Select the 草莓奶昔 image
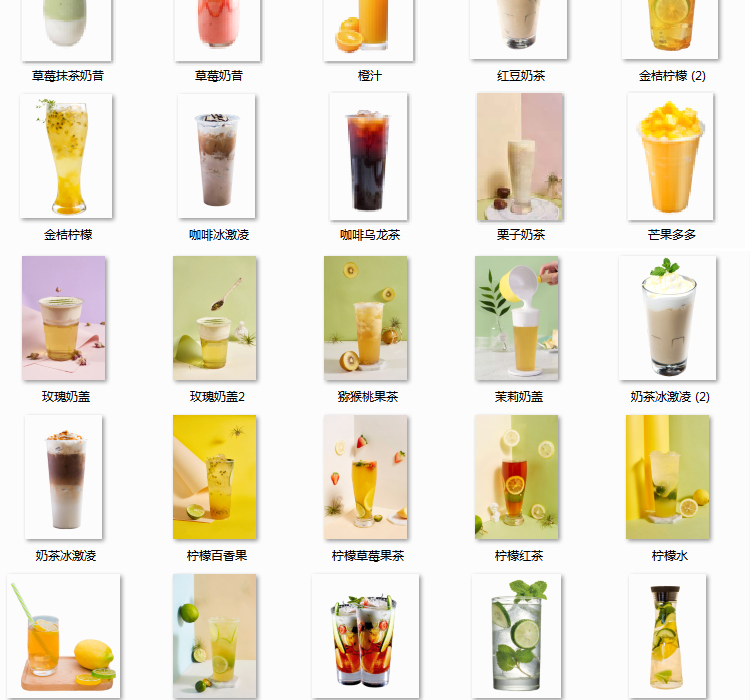This screenshot has height=700, width=750. [x=218, y=28]
